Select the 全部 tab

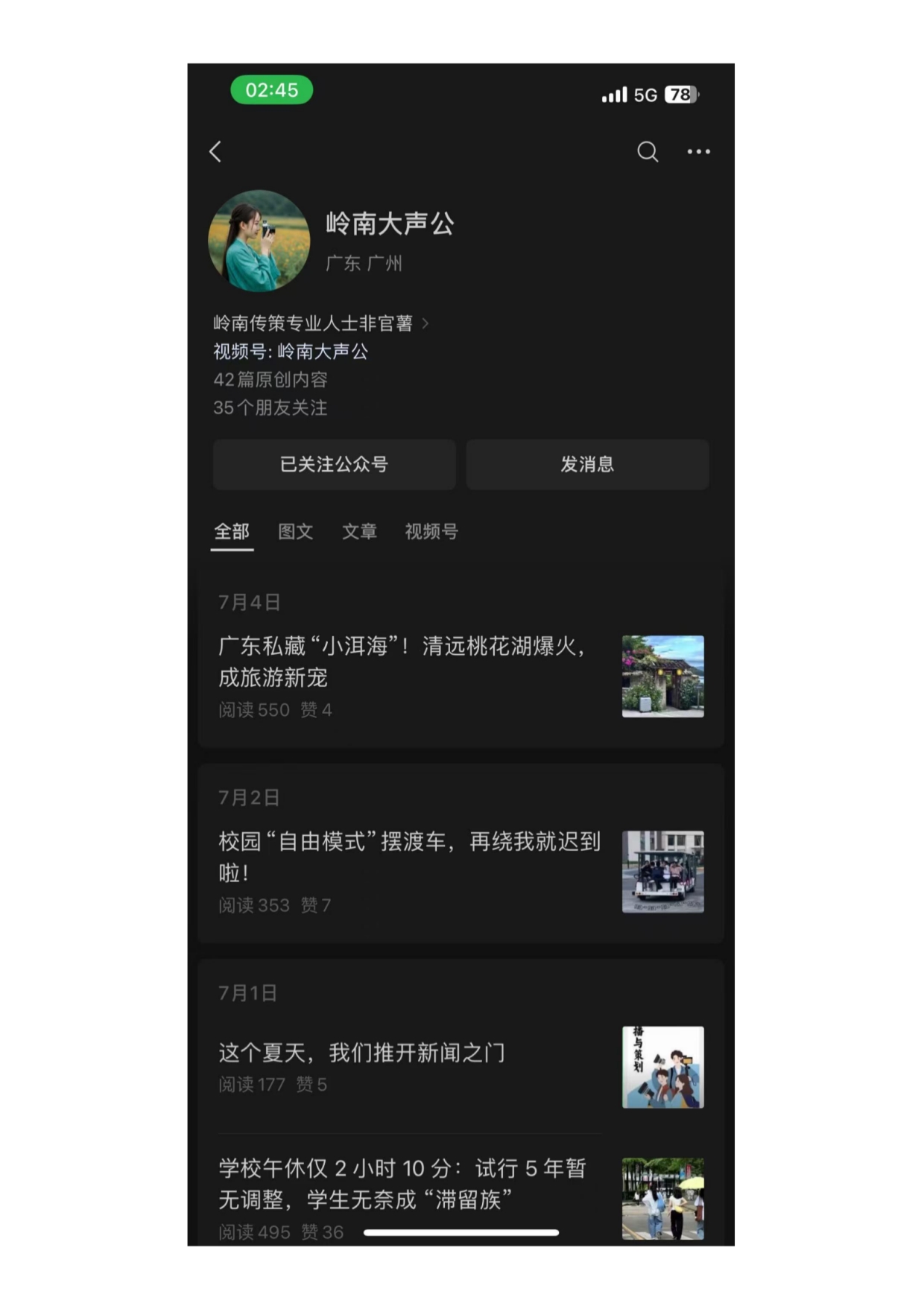click(x=232, y=531)
